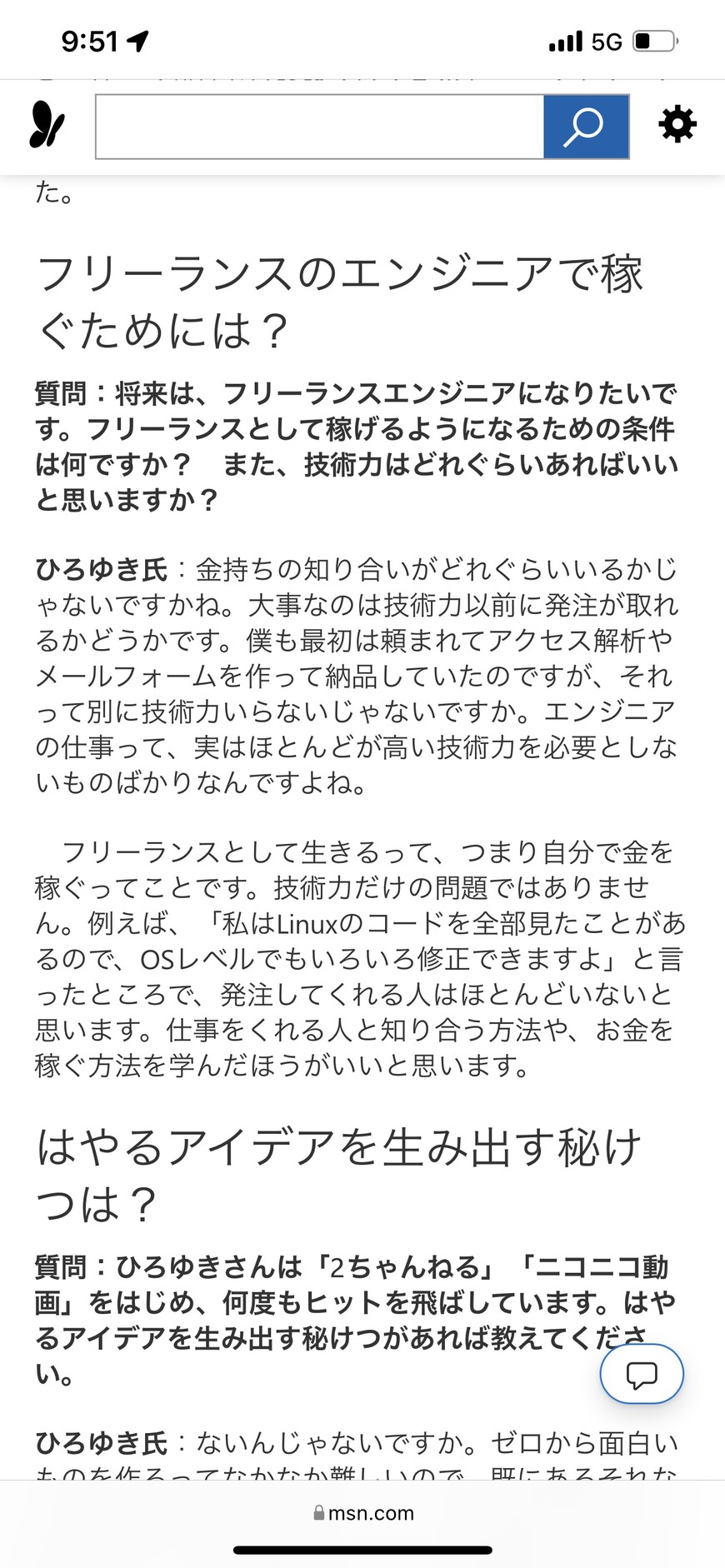
Task: Open the feedback chat bubble button
Action: (642, 1374)
